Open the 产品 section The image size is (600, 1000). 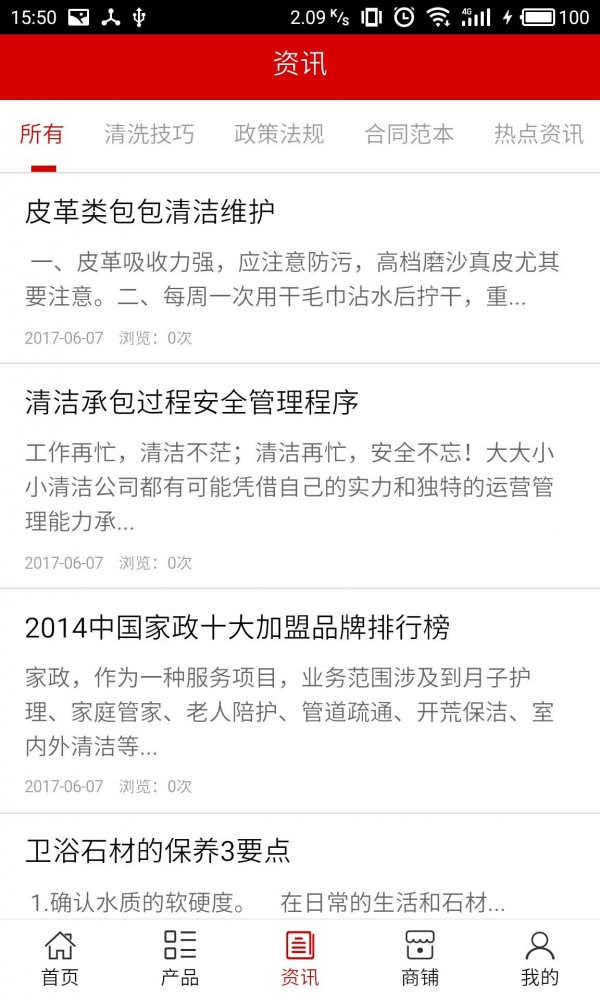pos(180,958)
